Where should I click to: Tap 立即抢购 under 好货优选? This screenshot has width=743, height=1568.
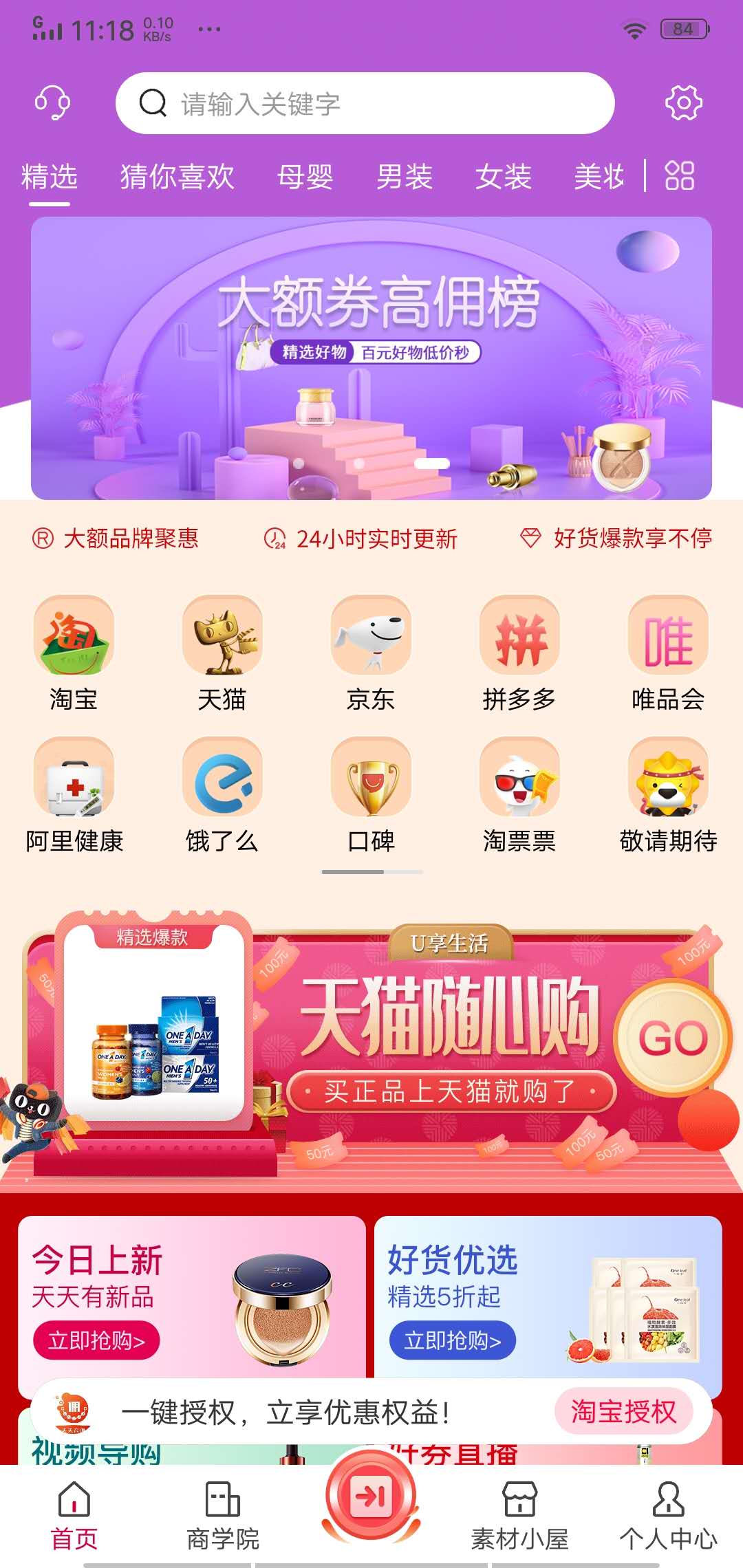(x=452, y=1340)
